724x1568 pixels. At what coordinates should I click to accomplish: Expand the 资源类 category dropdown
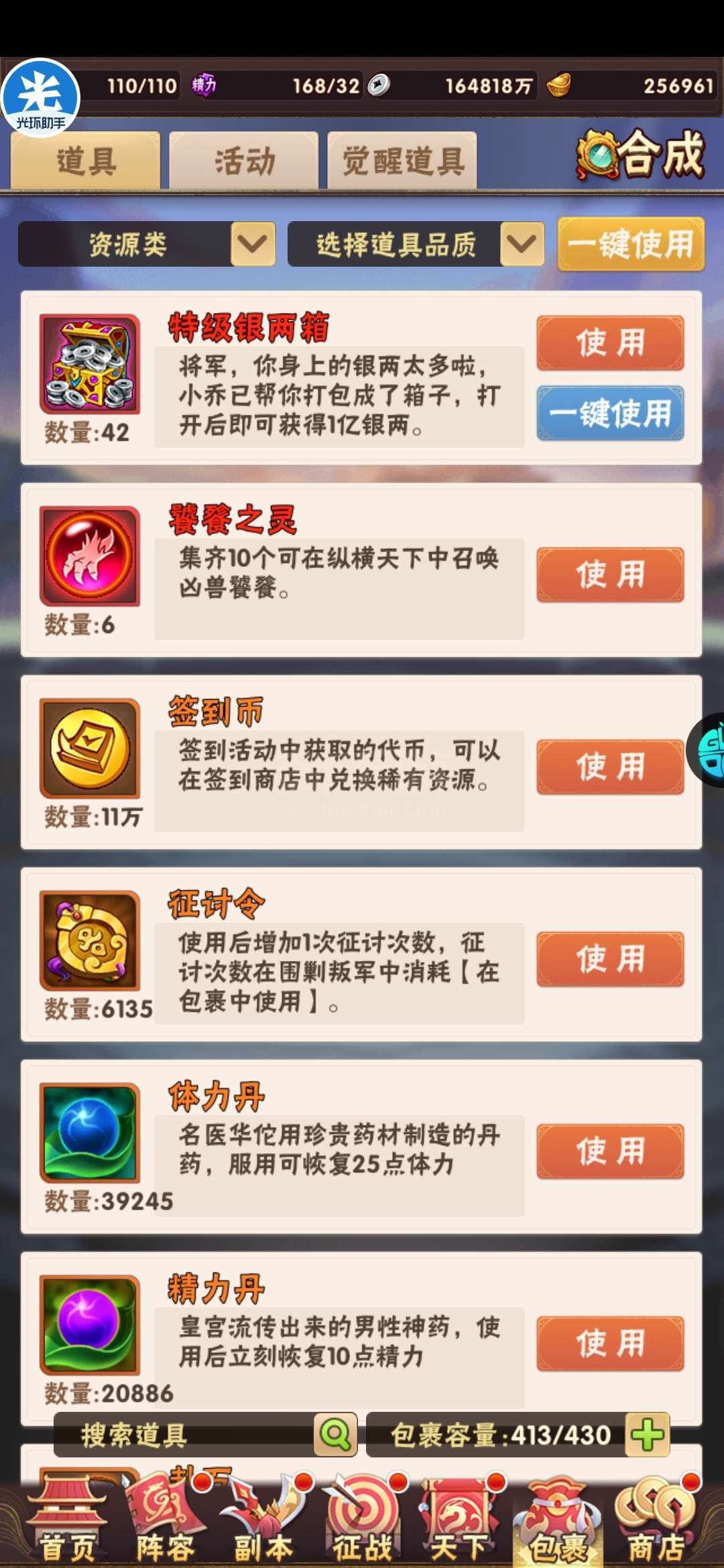[253, 244]
